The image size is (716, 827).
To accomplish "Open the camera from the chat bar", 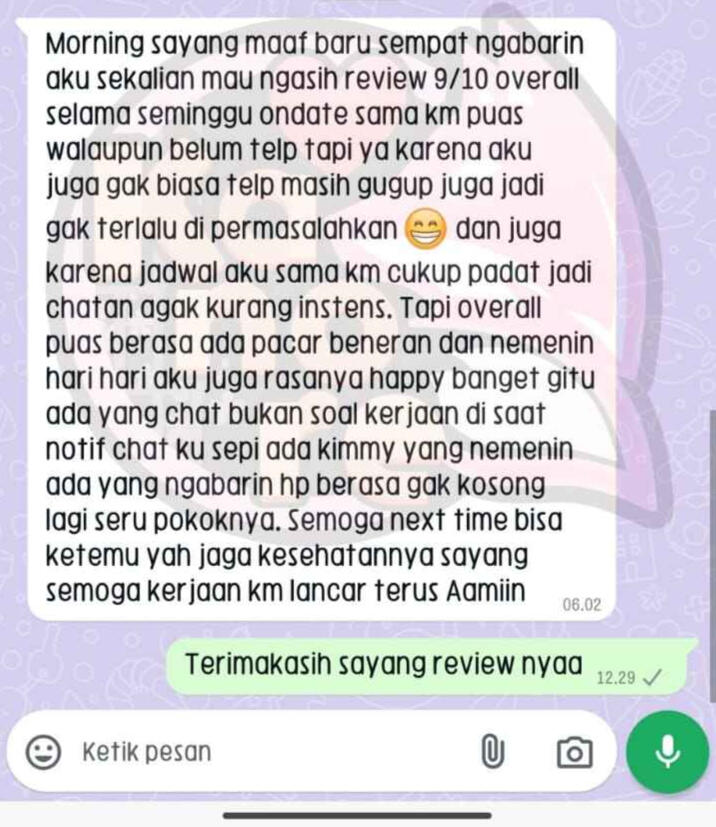I will tap(574, 751).
